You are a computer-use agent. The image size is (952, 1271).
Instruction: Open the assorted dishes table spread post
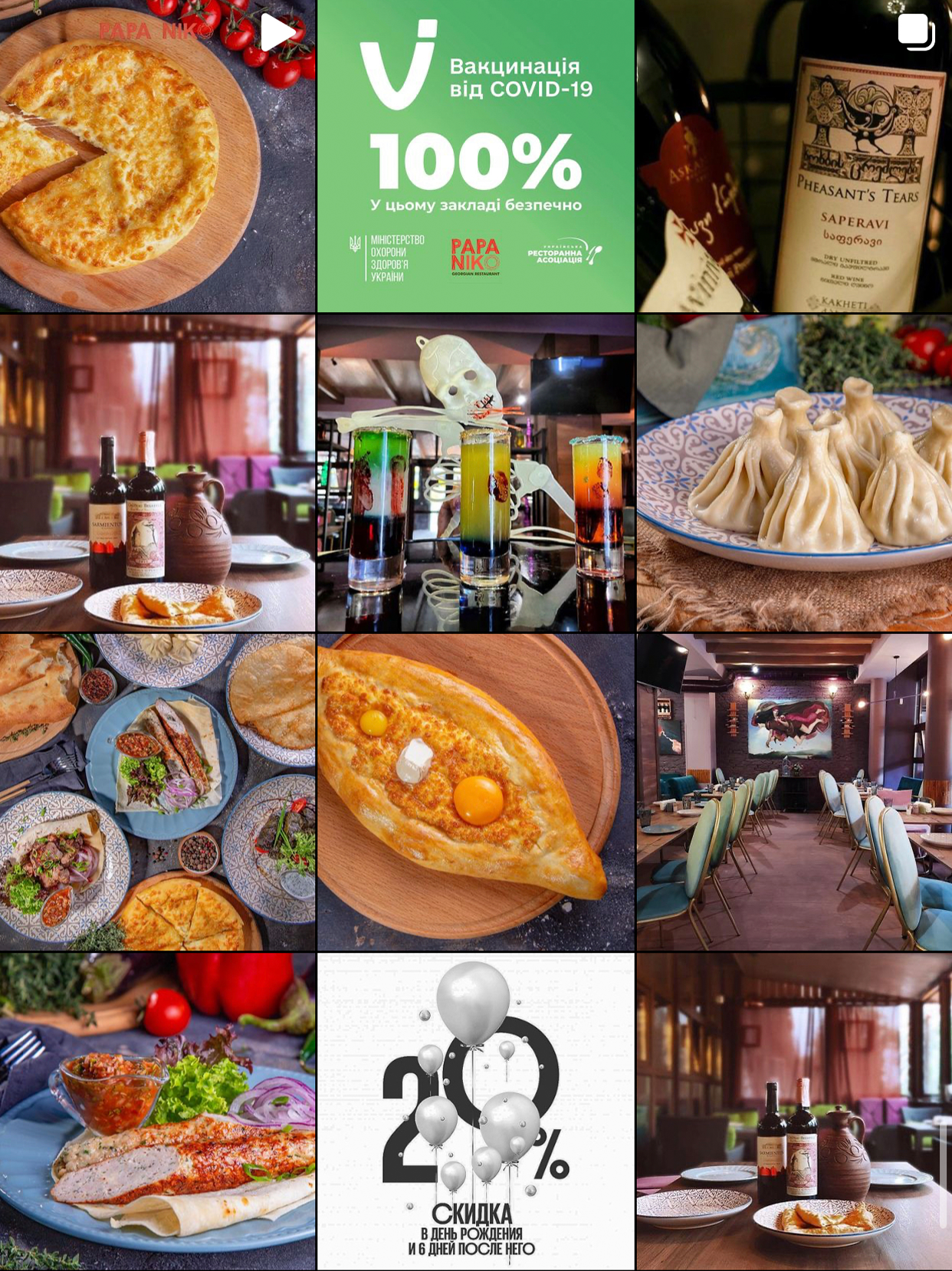click(x=157, y=792)
